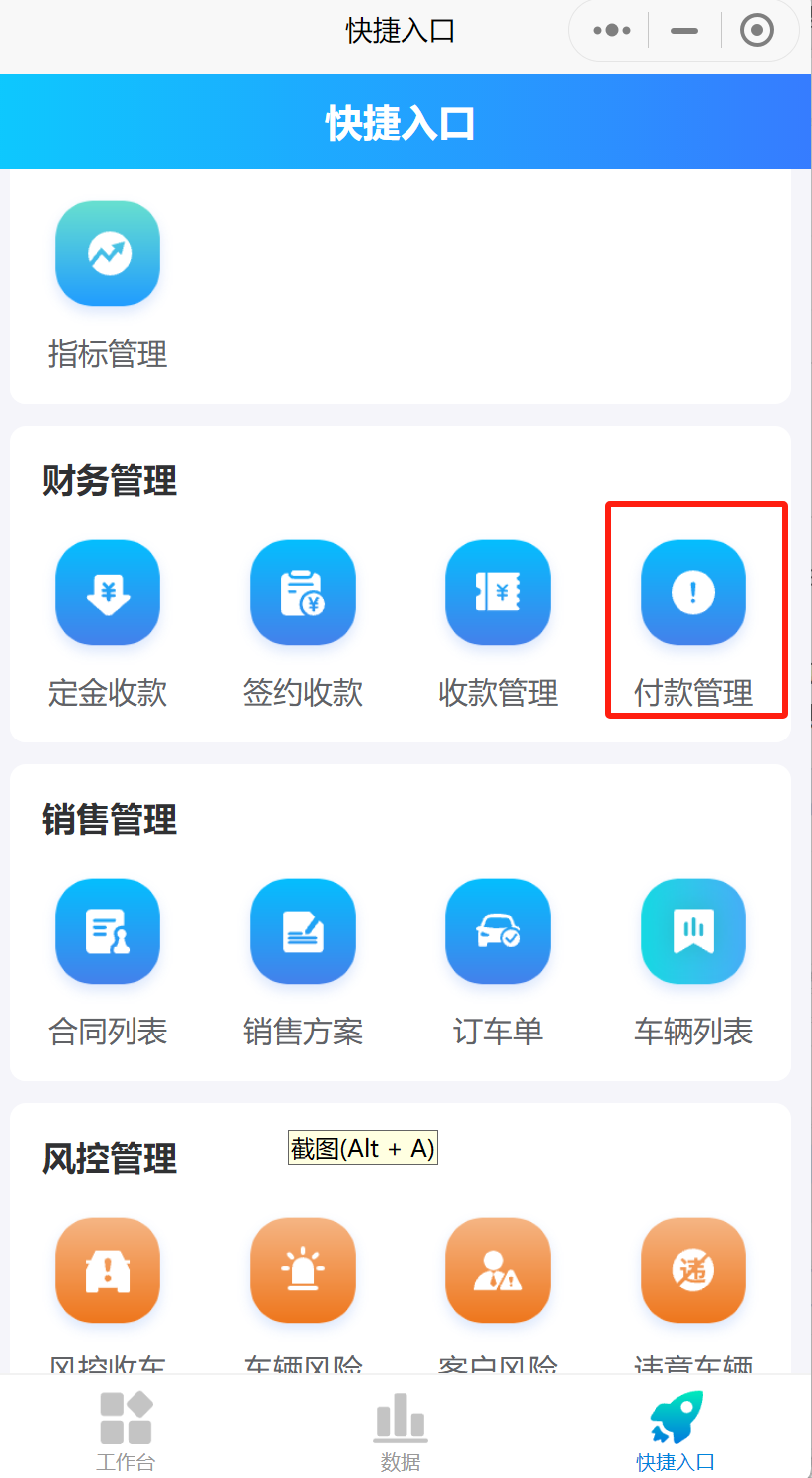
Task: Switch to the 数据 tab
Action: (x=401, y=1430)
